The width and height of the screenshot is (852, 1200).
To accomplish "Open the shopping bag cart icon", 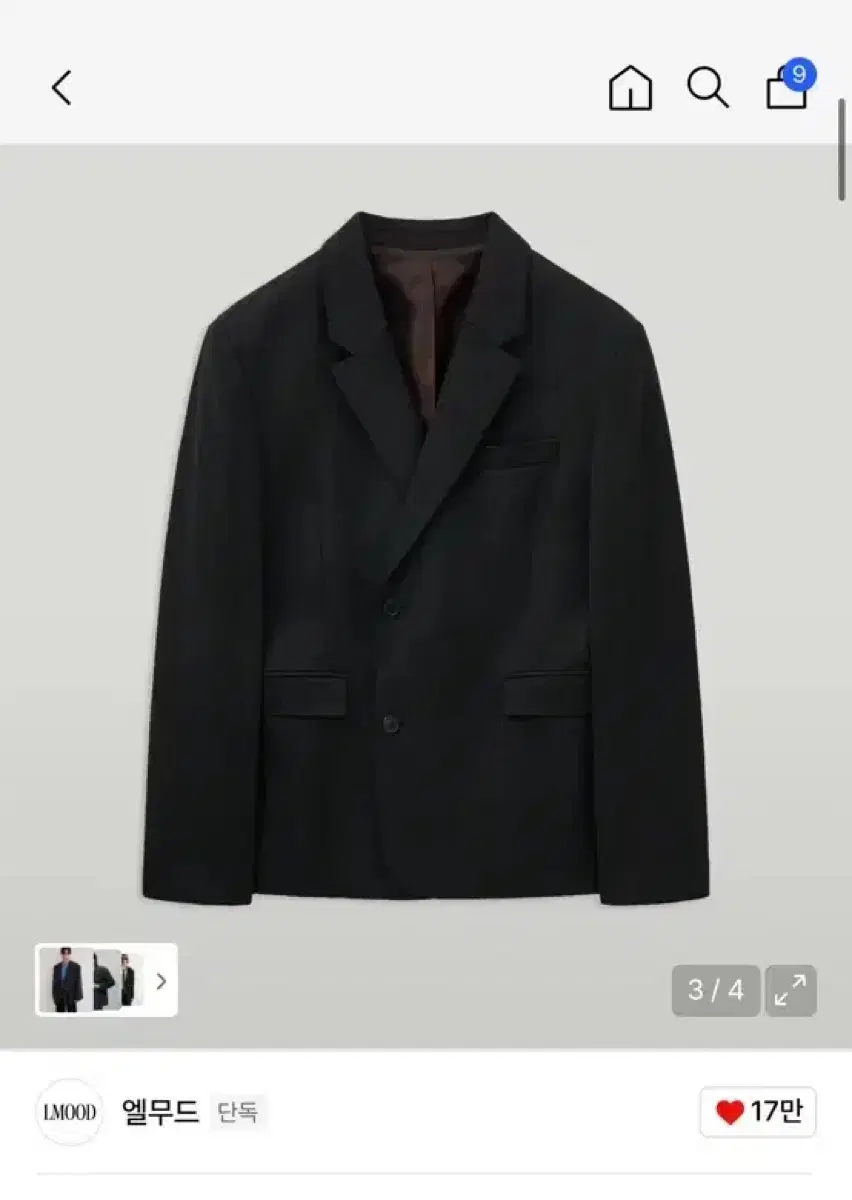I will point(784,92).
